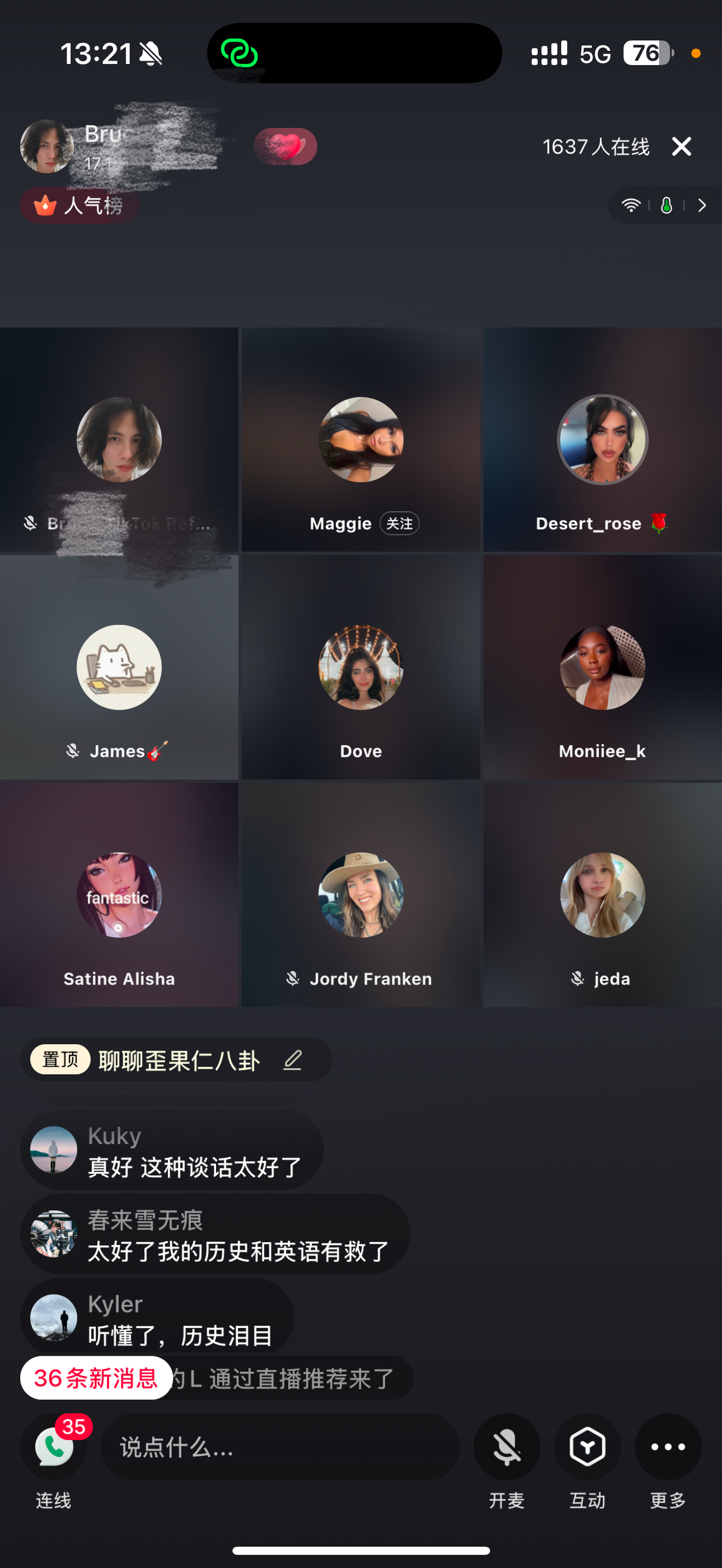Jump to the 36条新消息 new messages

click(x=96, y=1378)
